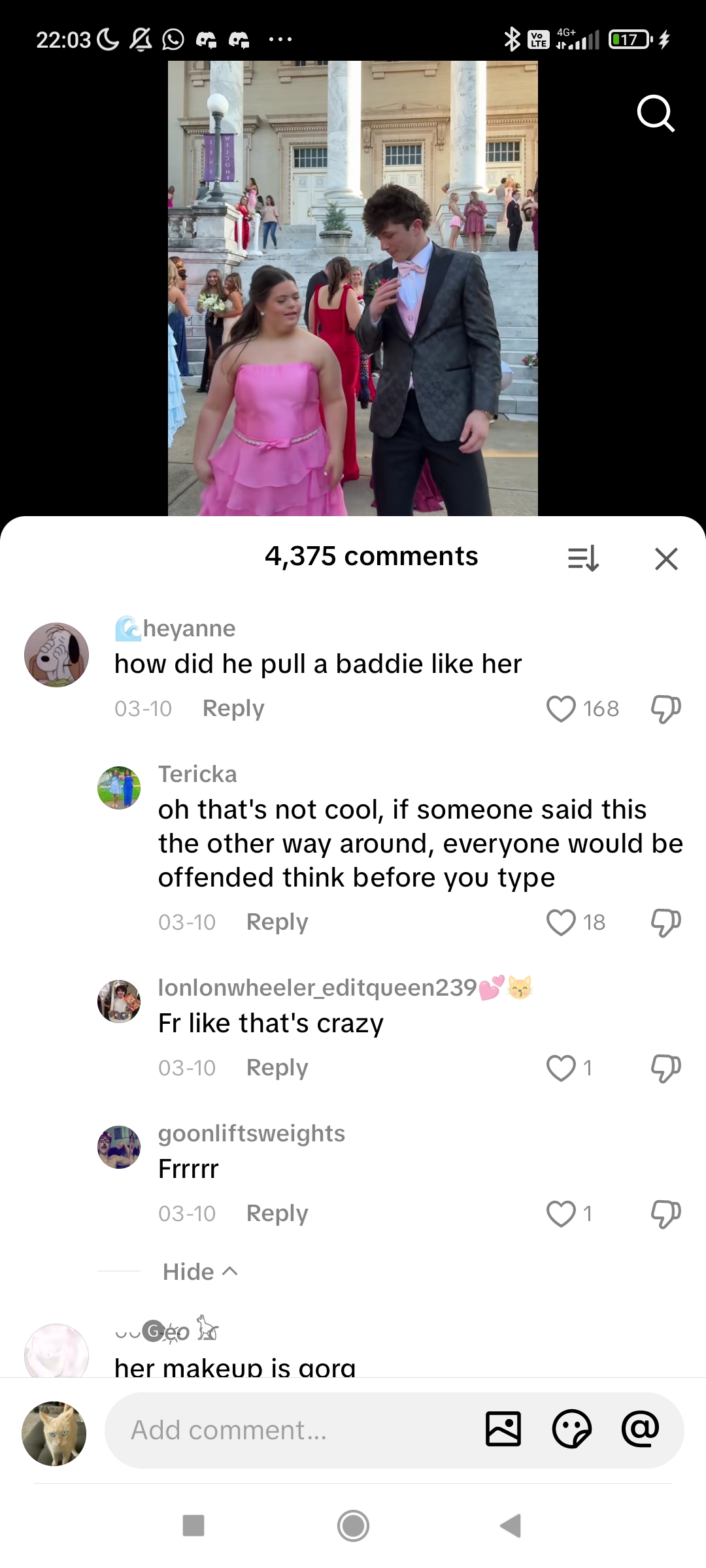Hide the replies thread

click(x=199, y=1271)
